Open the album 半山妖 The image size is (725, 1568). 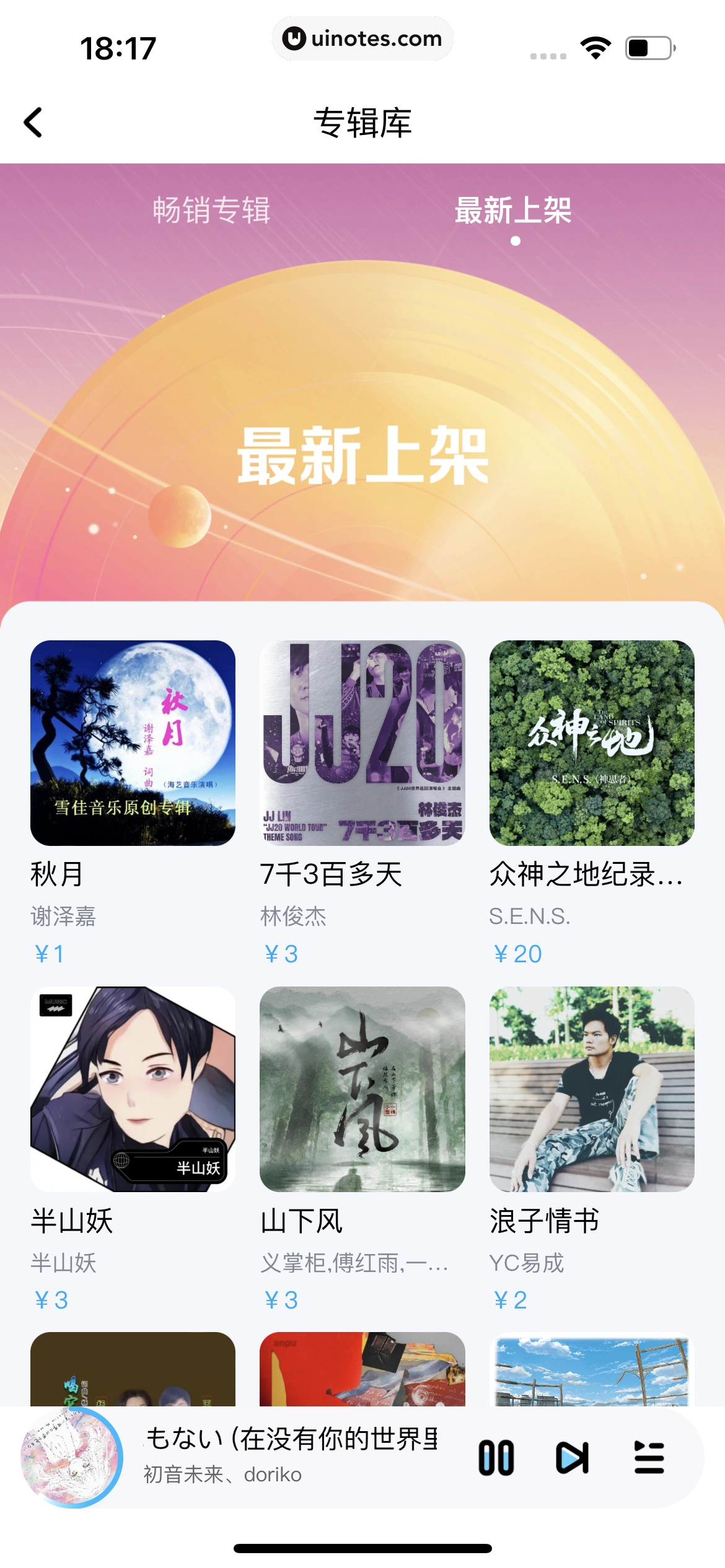133,1089
